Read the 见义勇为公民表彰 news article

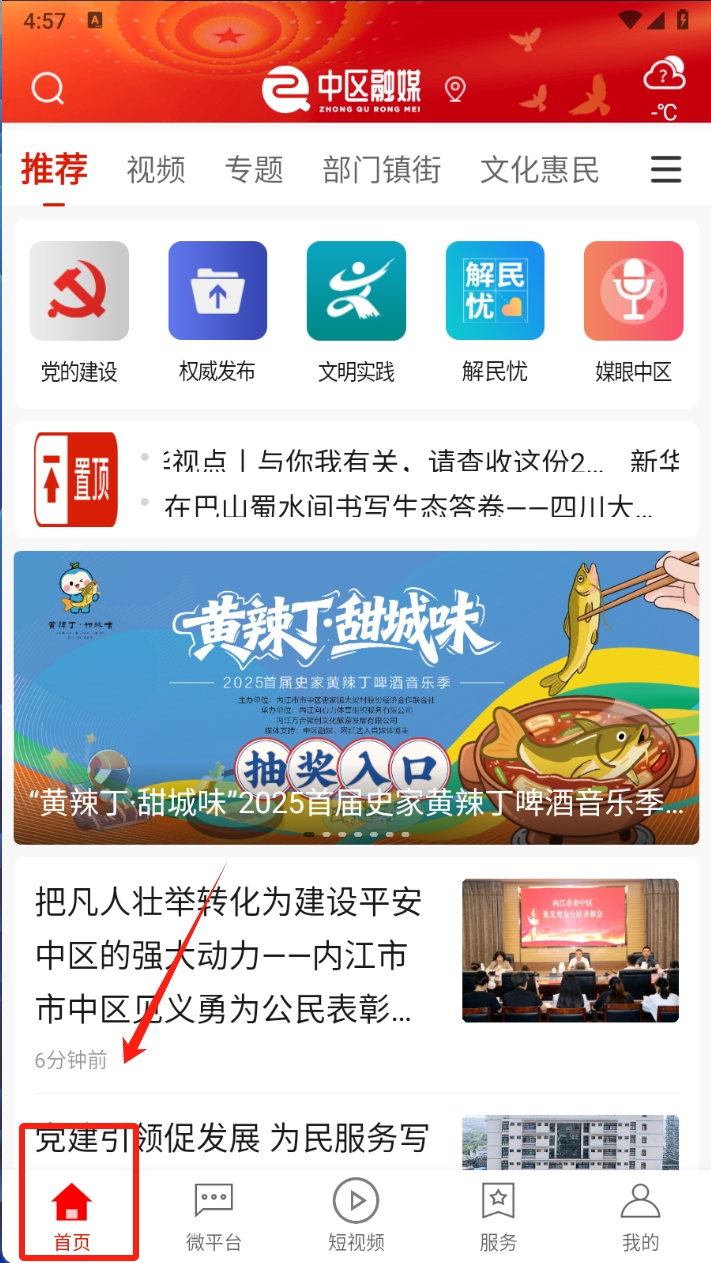[230, 955]
